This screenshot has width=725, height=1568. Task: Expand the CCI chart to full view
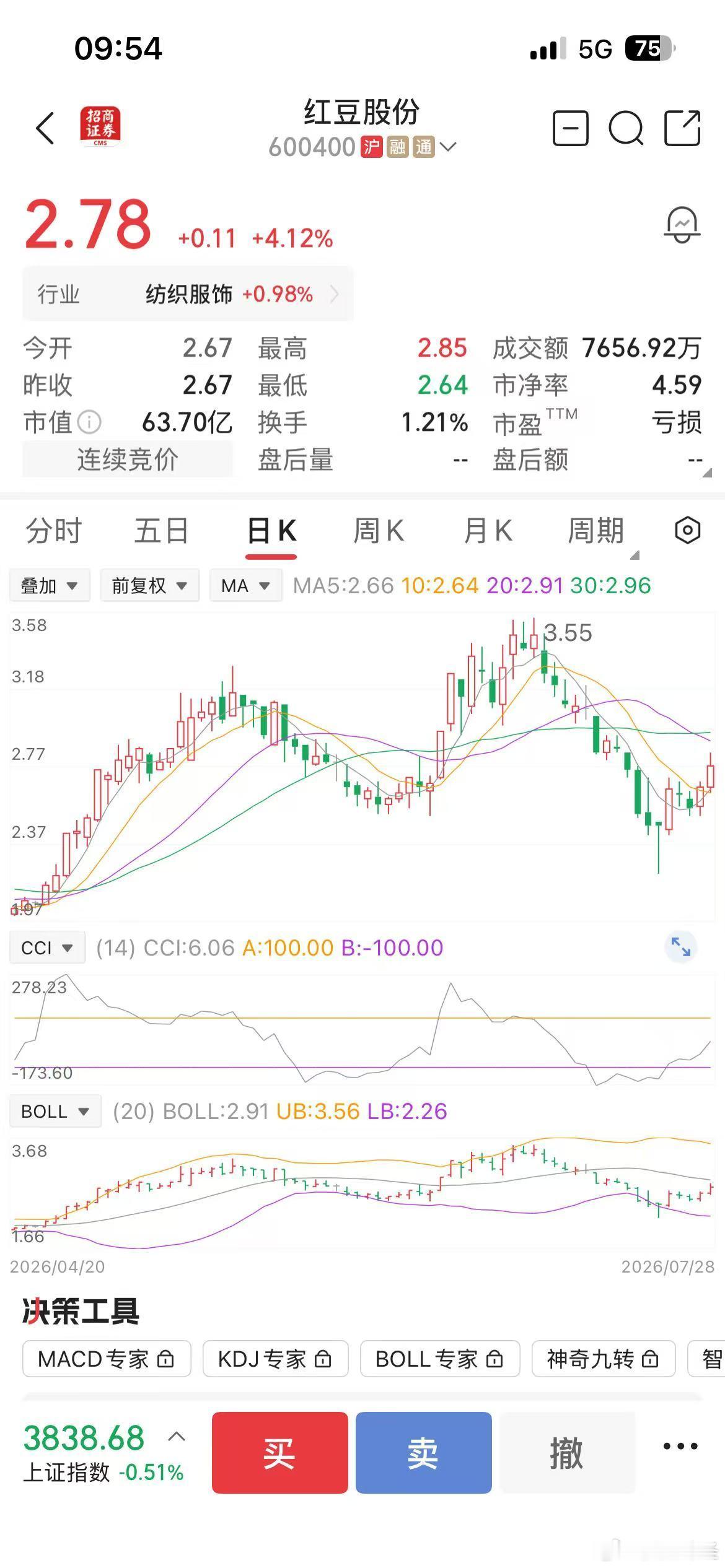(681, 947)
